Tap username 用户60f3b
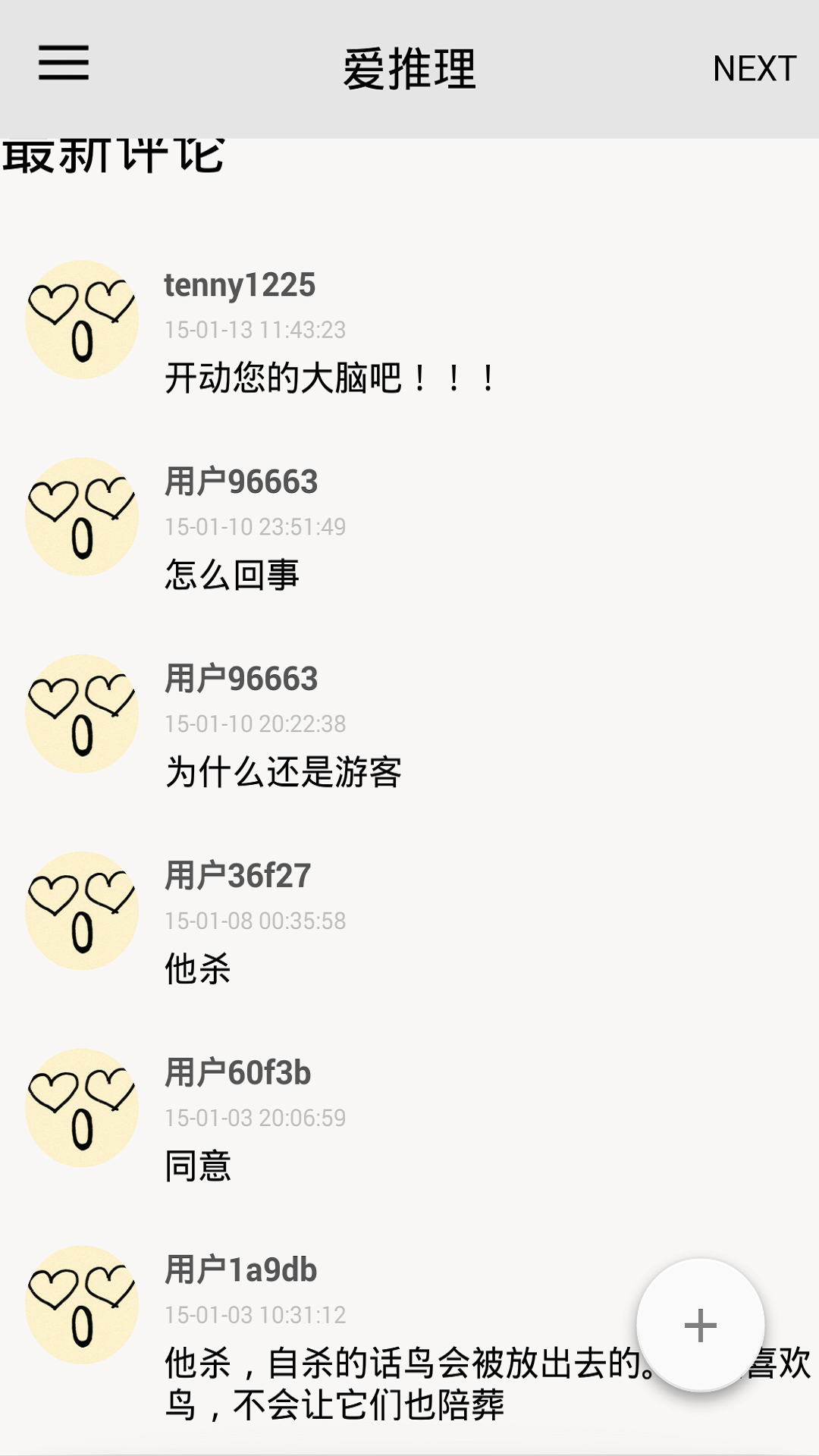Image resolution: width=819 pixels, height=1456 pixels. [238, 1073]
